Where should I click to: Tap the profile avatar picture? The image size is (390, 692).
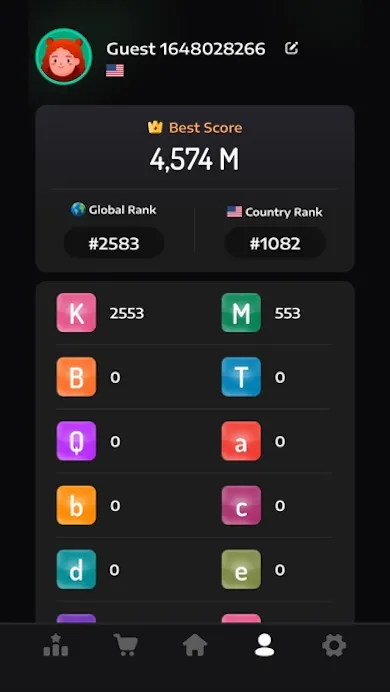pyautogui.click(x=64, y=56)
